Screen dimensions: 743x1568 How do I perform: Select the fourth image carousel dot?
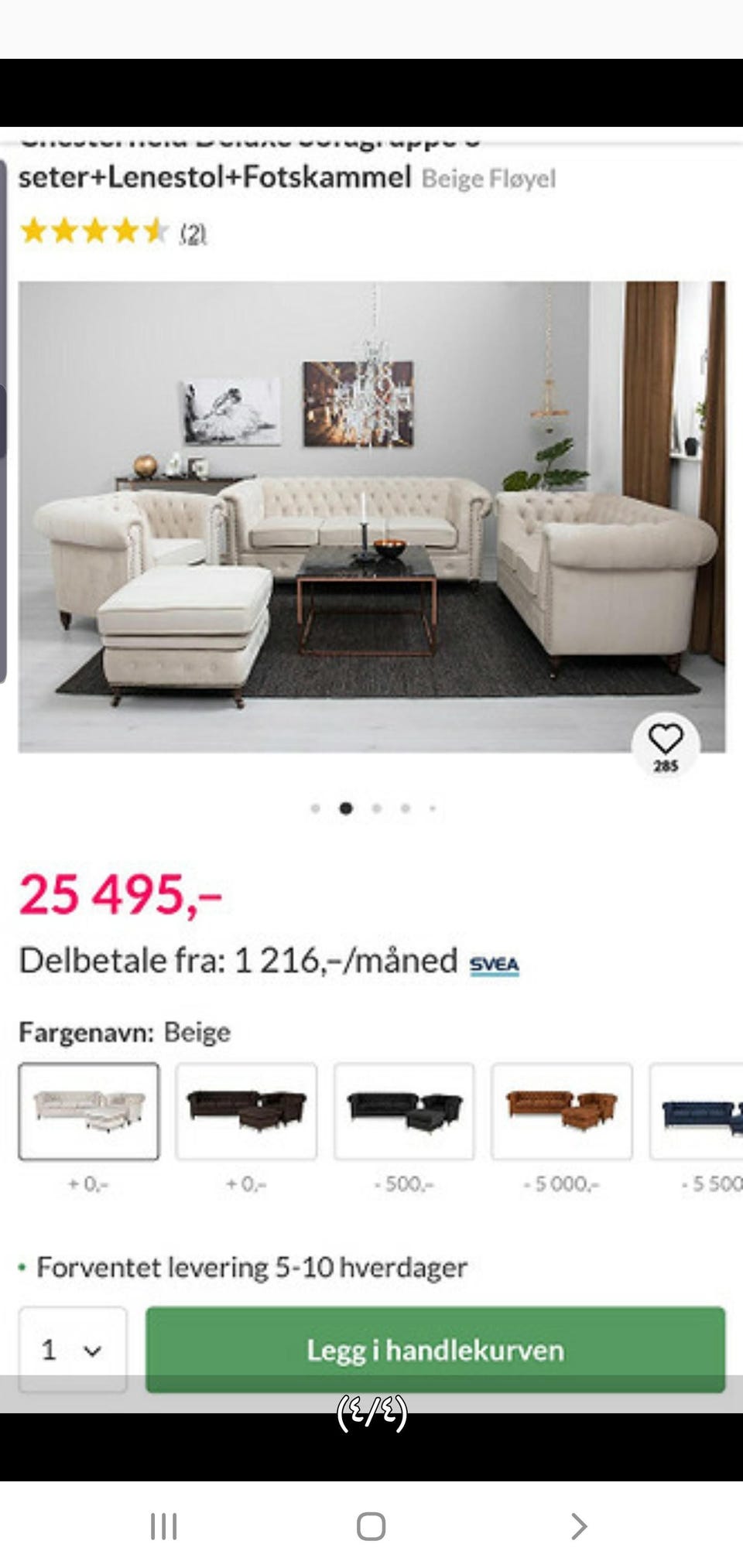(x=405, y=807)
